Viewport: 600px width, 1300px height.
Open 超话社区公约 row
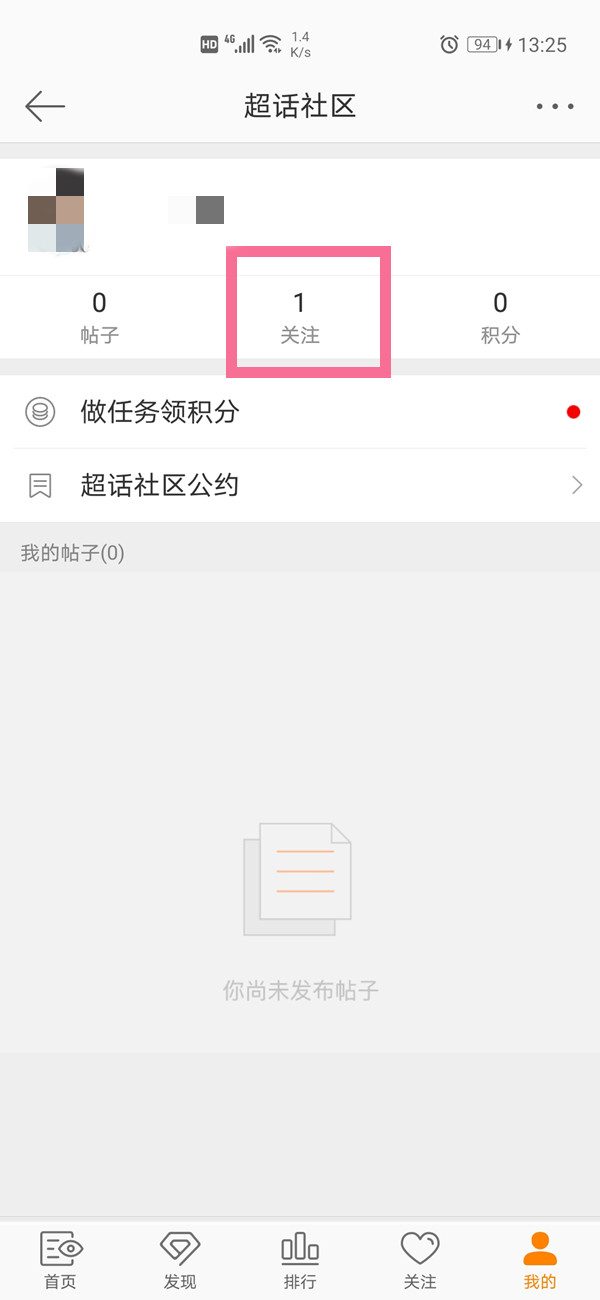[x=300, y=486]
